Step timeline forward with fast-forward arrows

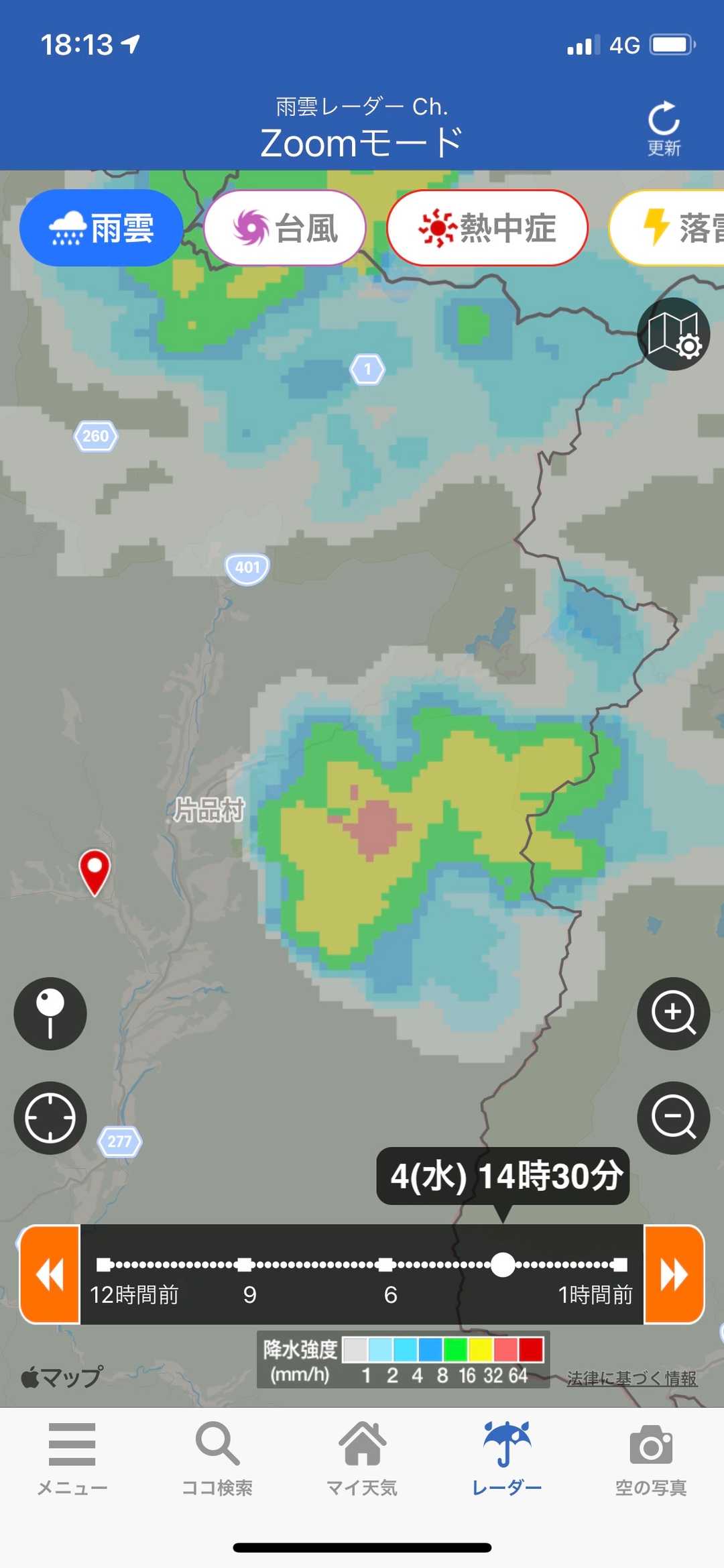(x=674, y=1274)
